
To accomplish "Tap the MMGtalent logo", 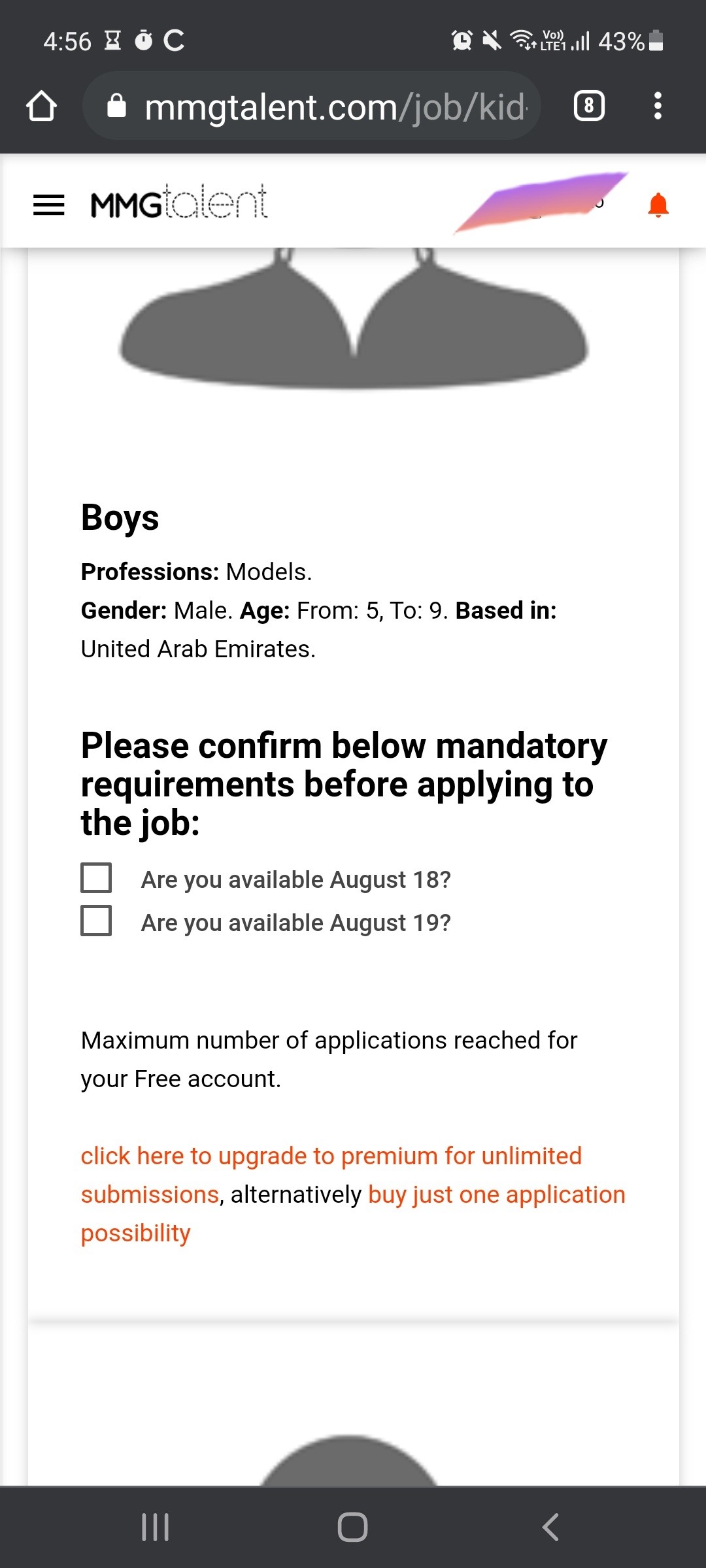I will pyautogui.click(x=179, y=202).
